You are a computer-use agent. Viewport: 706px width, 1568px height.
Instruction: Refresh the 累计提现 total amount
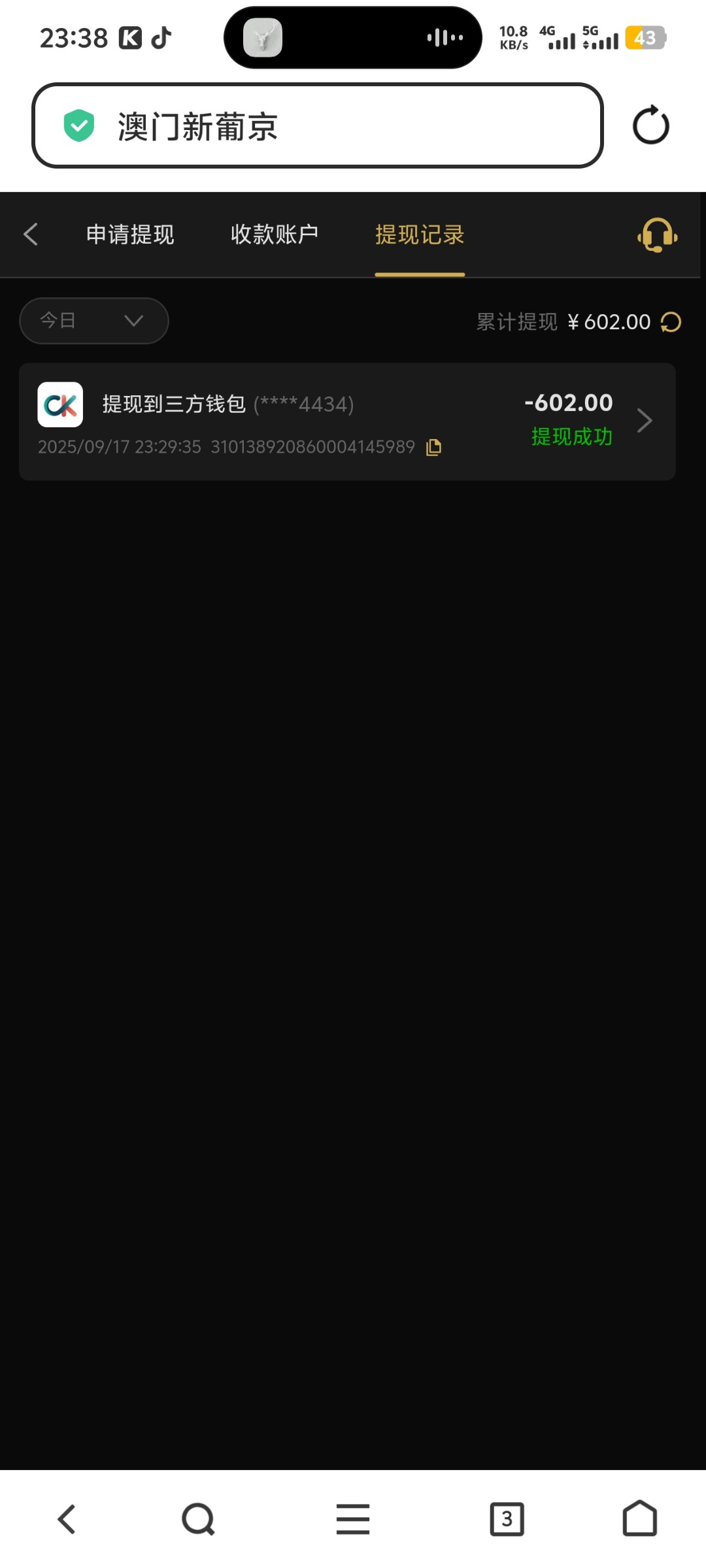[671, 322]
